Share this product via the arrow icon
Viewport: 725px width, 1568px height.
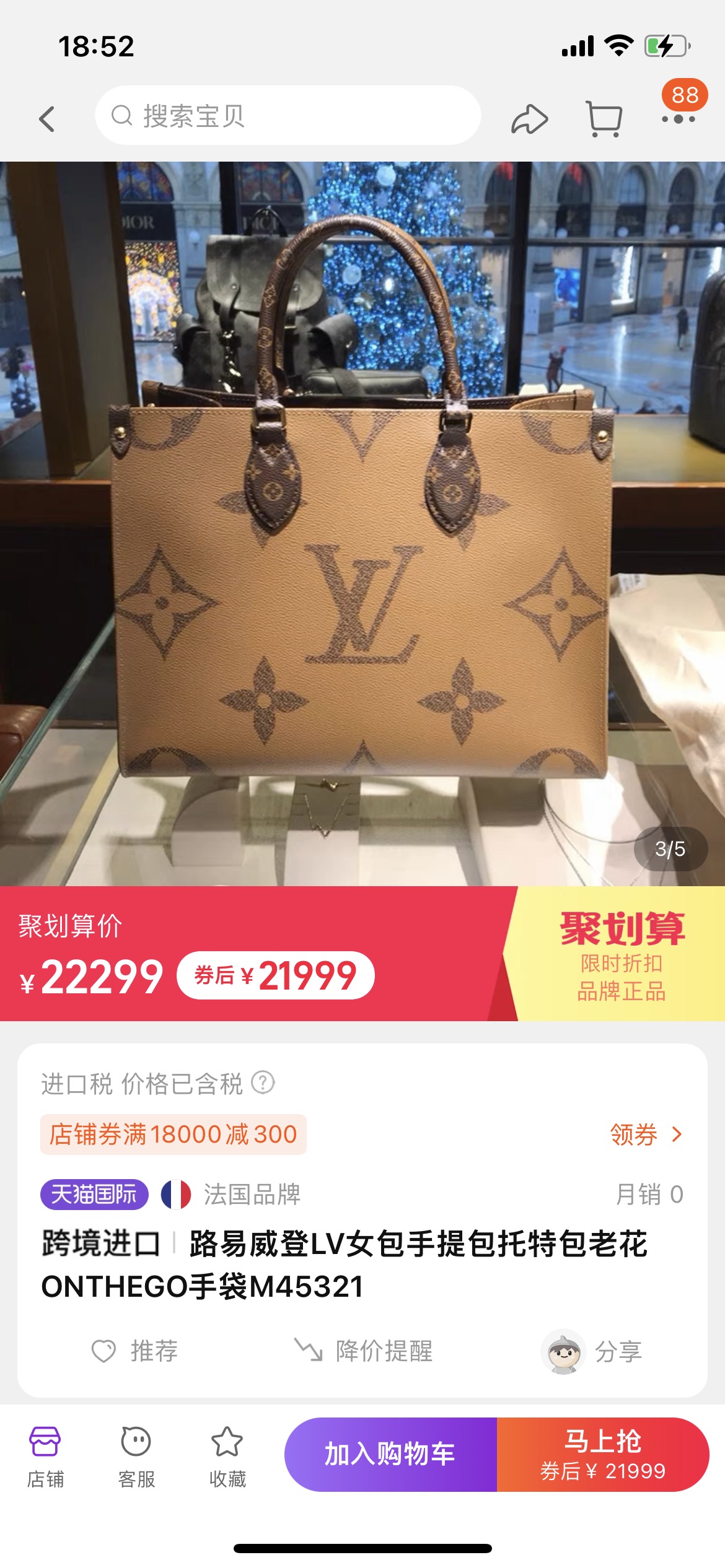tap(529, 119)
